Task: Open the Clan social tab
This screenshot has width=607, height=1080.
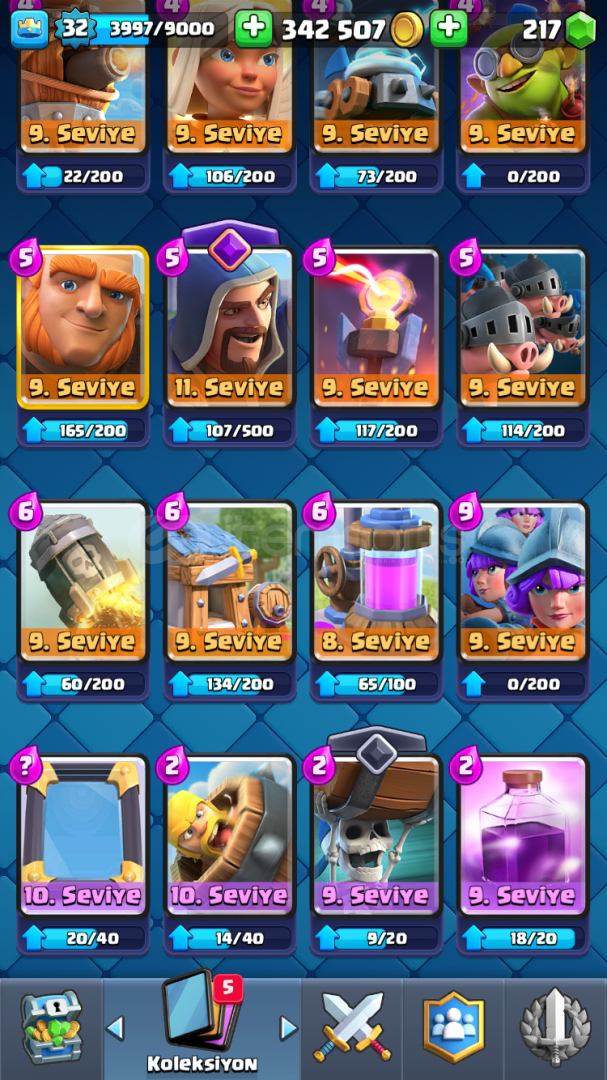Action: click(x=453, y=1026)
